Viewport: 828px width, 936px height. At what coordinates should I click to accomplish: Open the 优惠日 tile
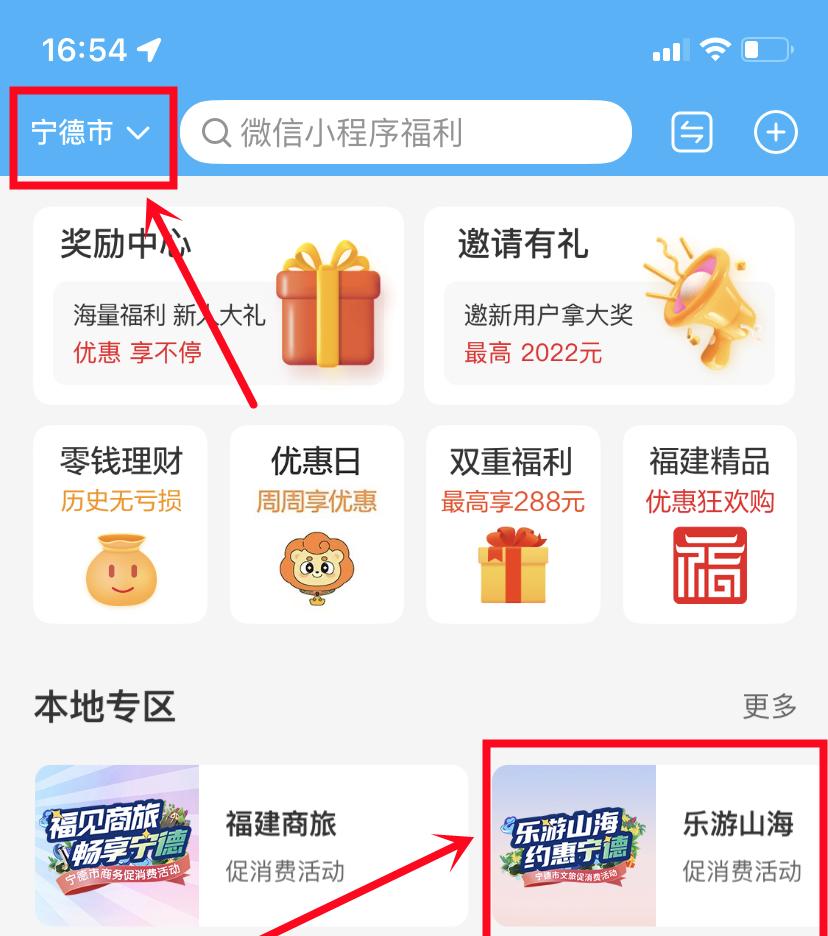click(316, 523)
